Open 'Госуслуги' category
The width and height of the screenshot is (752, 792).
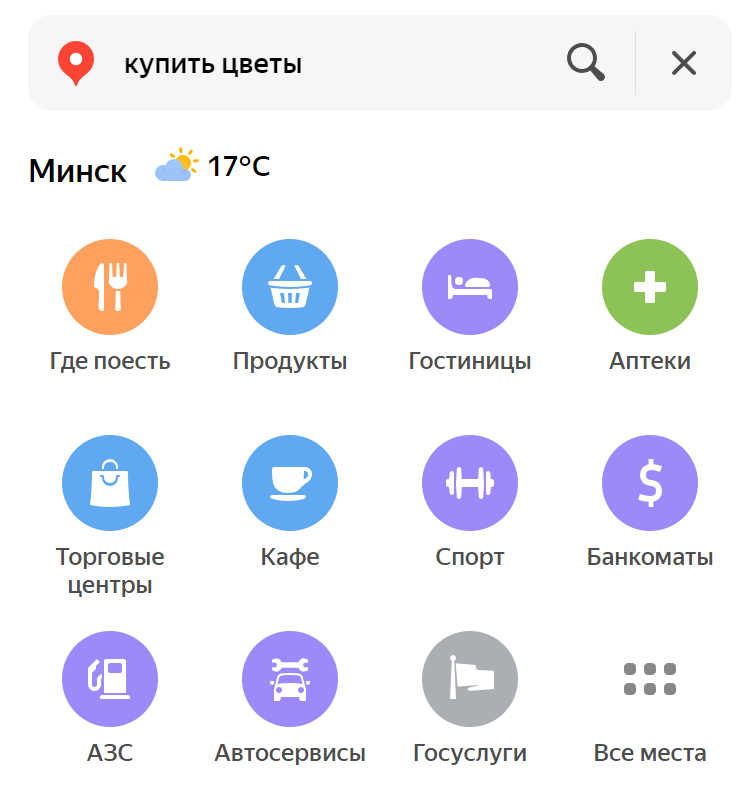pos(470,680)
